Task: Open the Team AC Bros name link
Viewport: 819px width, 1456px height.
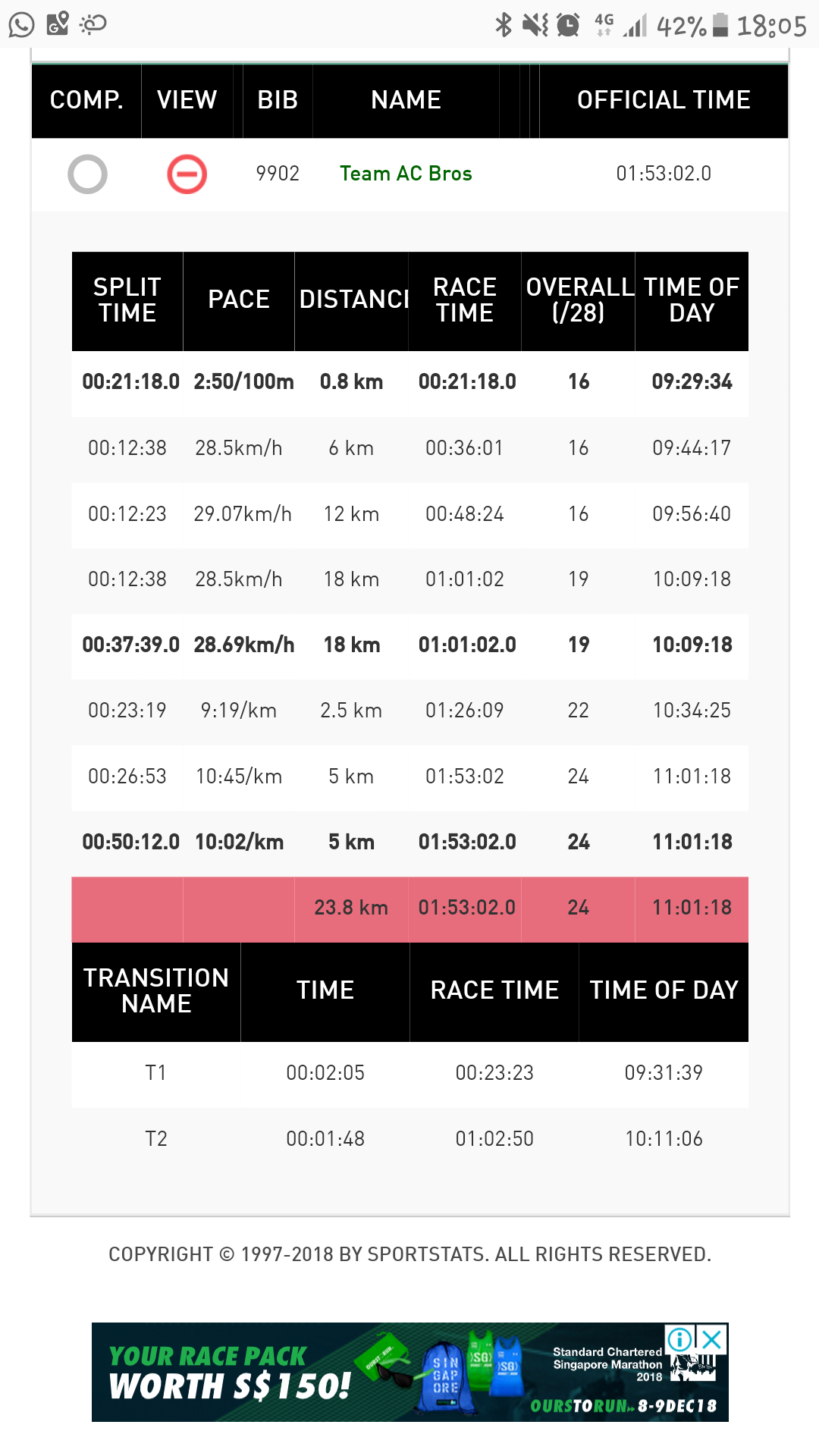Action: 406,174
